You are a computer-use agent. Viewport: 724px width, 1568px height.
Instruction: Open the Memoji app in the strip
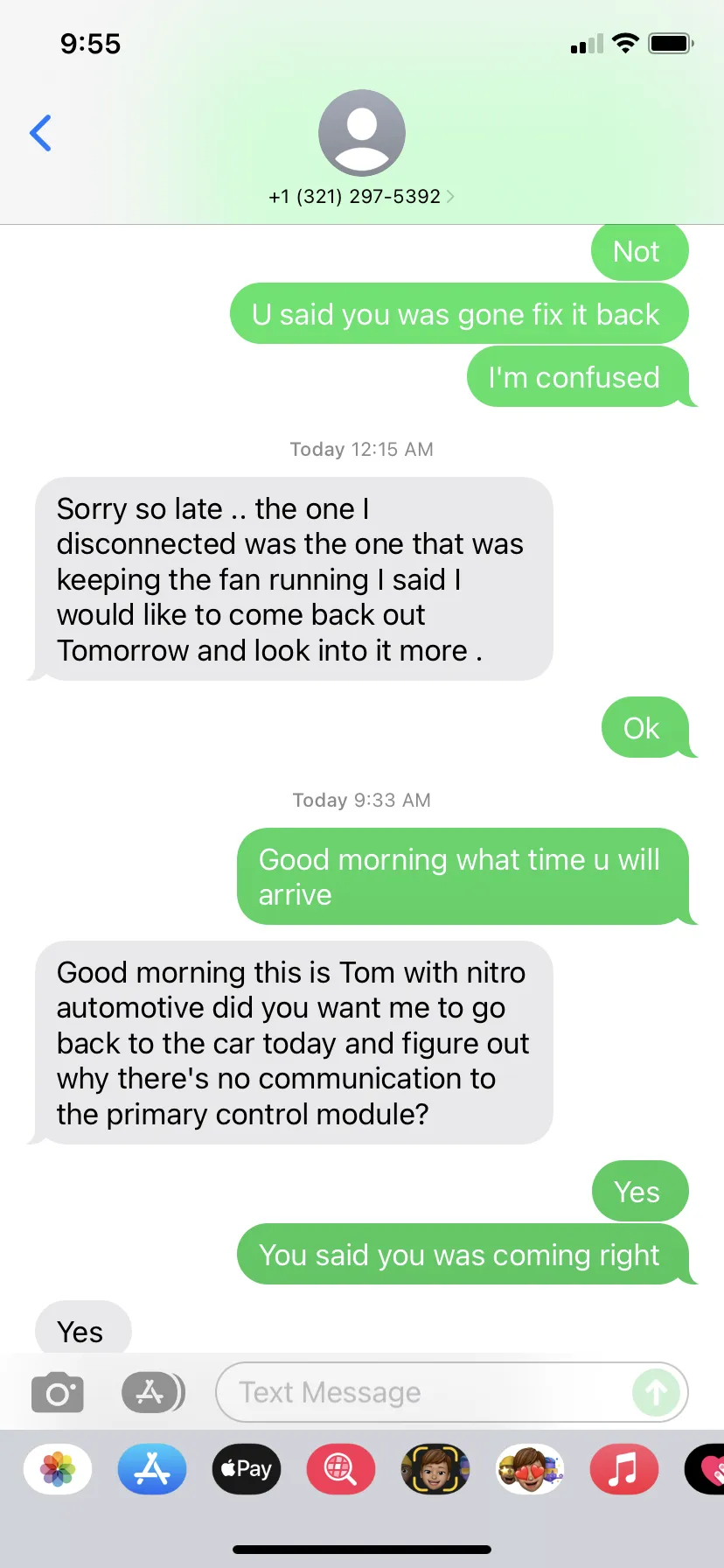(435, 1469)
